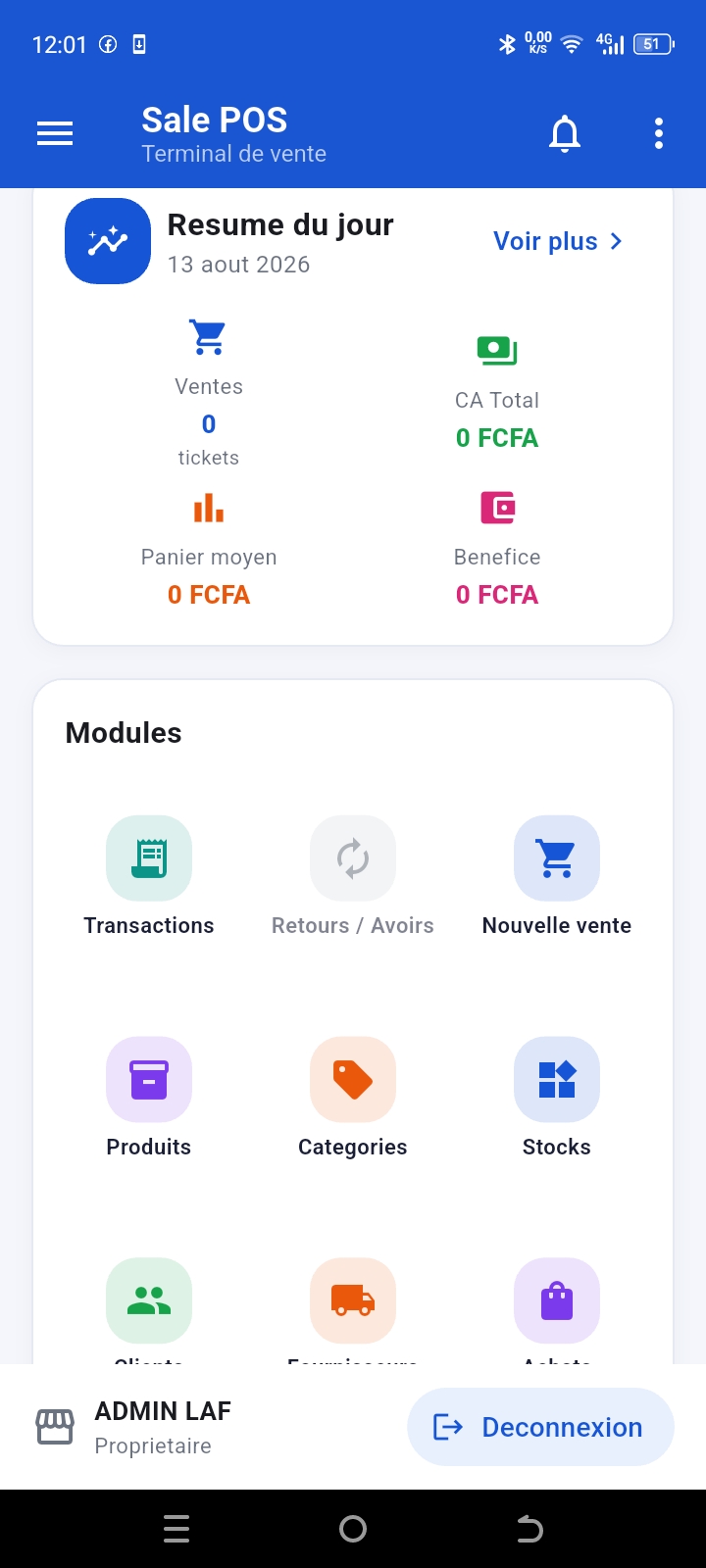Open the Produits module
The width and height of the screenshot is (706, 1568).
[x=149, y=1098]
